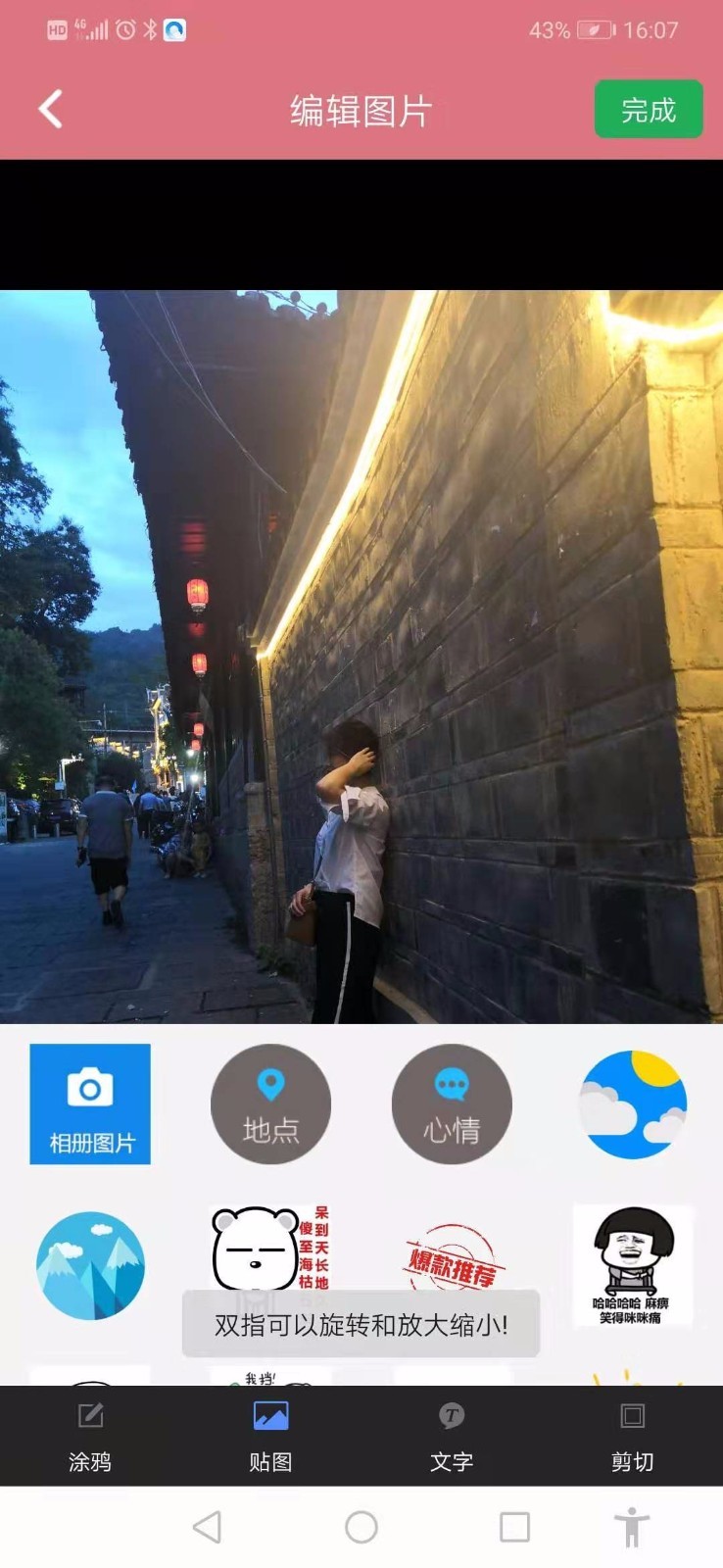The image size is (723, 1568).
Task: Go back using the top-left arrow
Action: click(51, 109)
